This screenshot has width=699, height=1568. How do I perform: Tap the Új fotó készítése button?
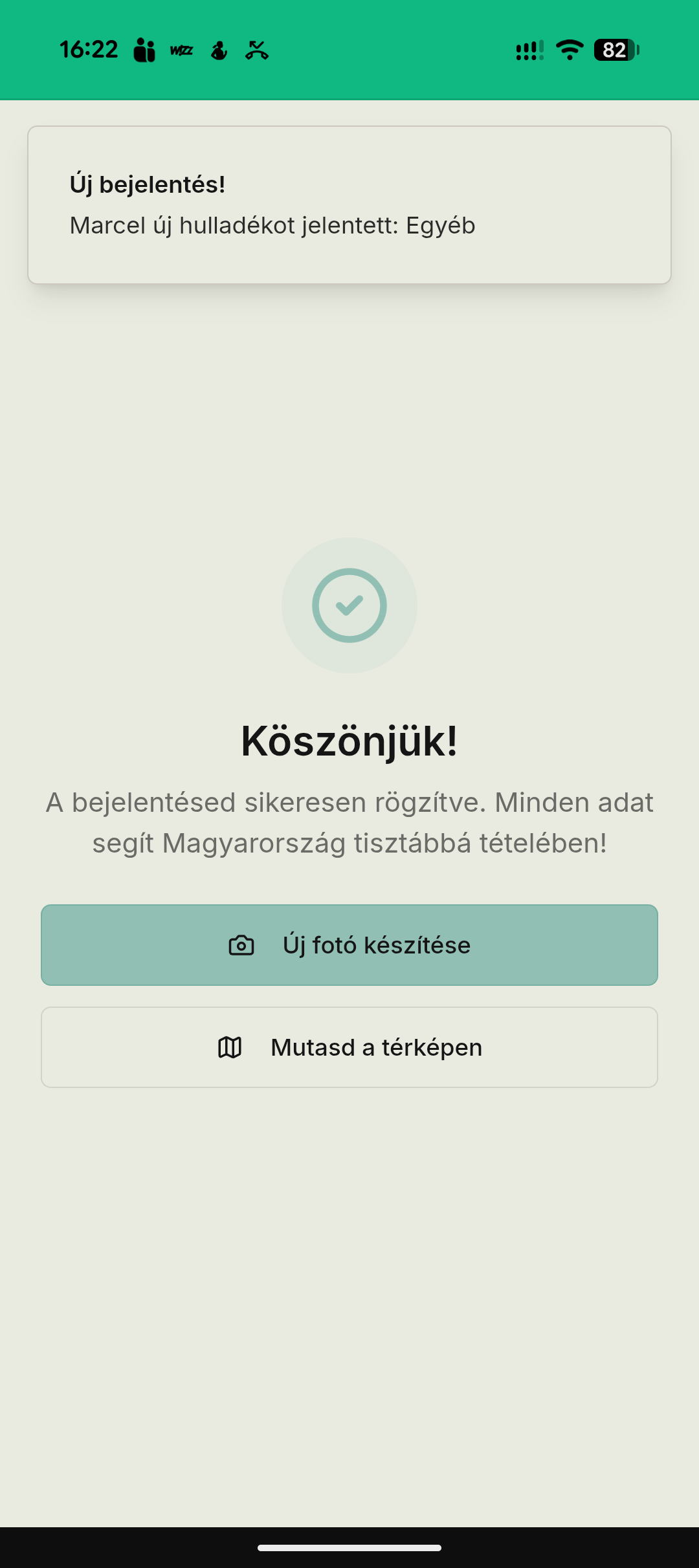coord(349,945)
